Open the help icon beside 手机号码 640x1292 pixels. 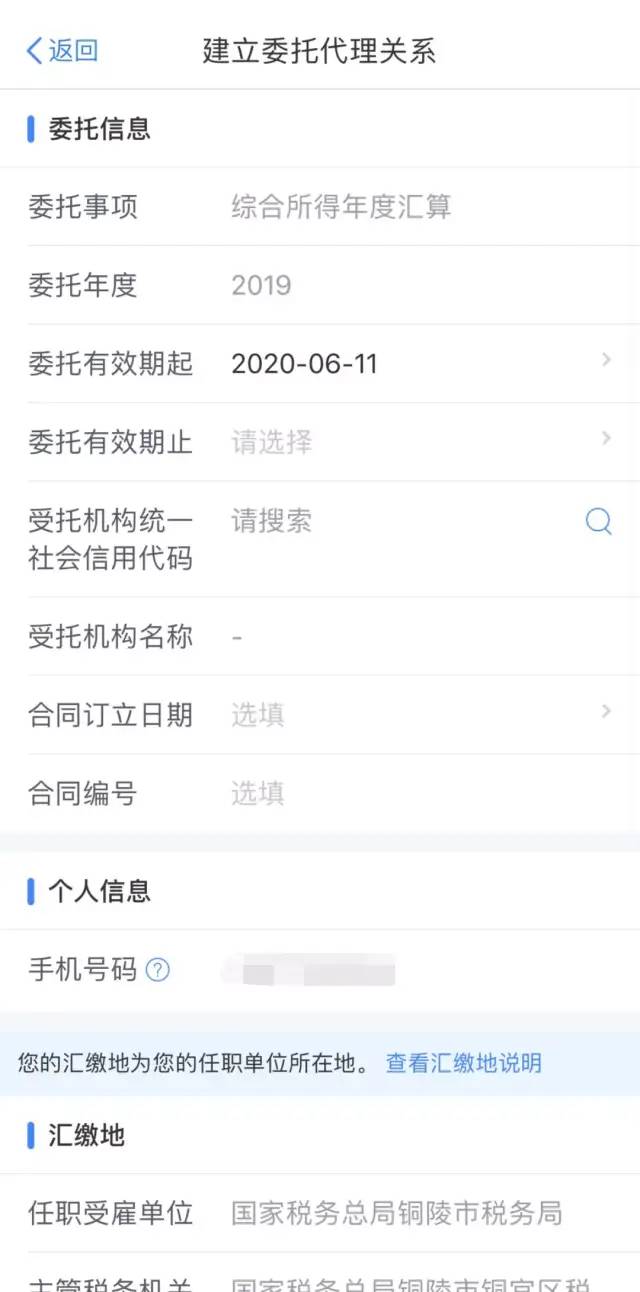click(x=158, y=969)
